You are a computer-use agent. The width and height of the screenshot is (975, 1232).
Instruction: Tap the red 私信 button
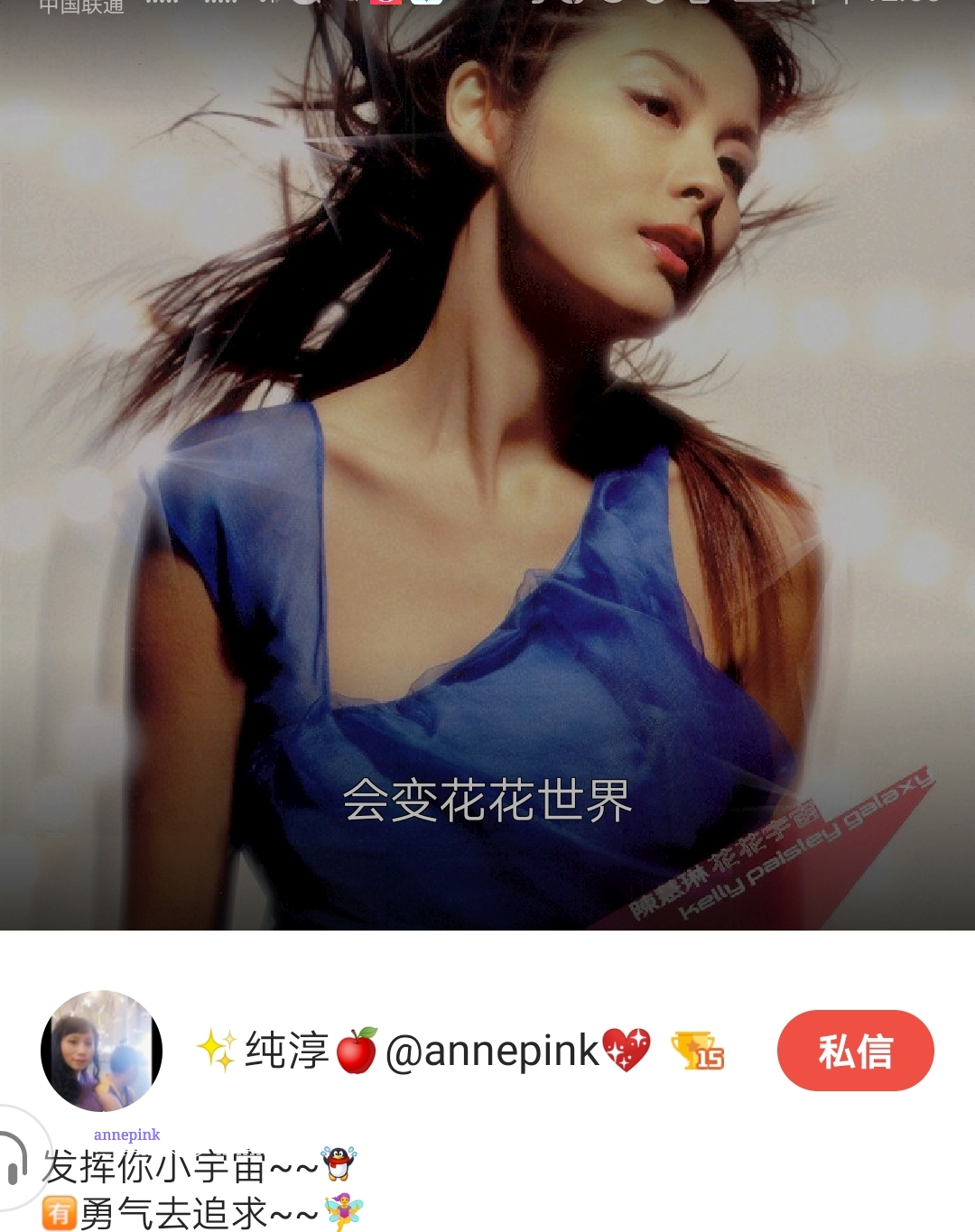pyautogui.click(x=855, y=1051)
